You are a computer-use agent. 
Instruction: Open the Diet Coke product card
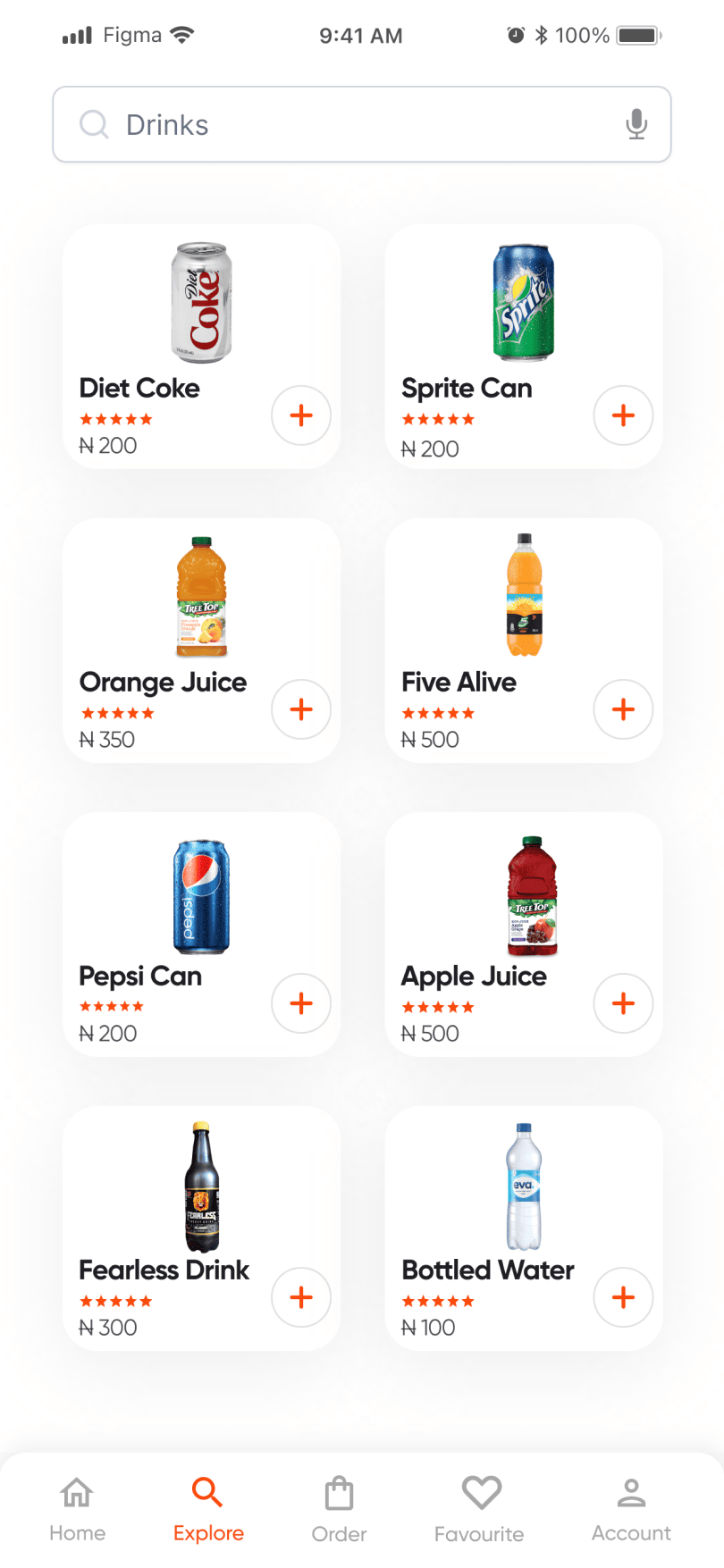pos(201,347)
